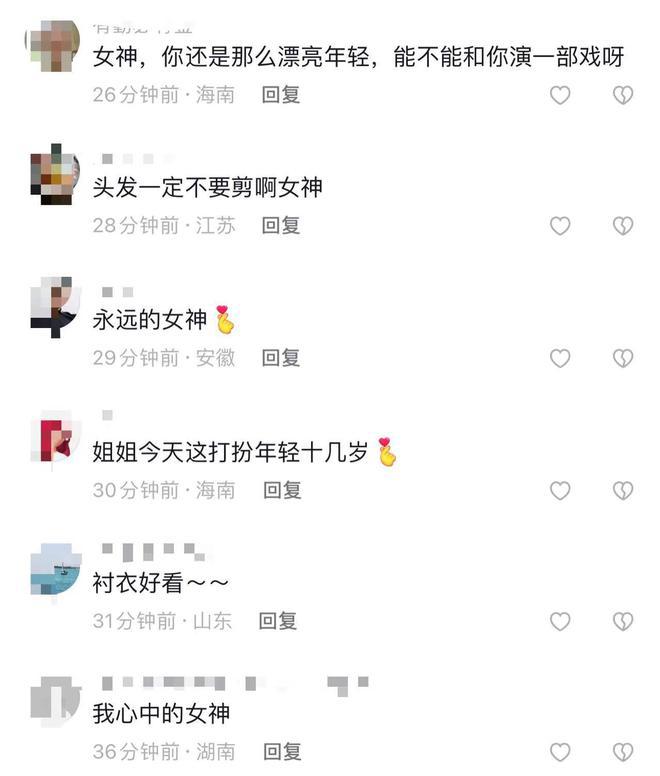
Task: Open the avatar of the "永远的女神" commenter
Action: click(54, 307)
